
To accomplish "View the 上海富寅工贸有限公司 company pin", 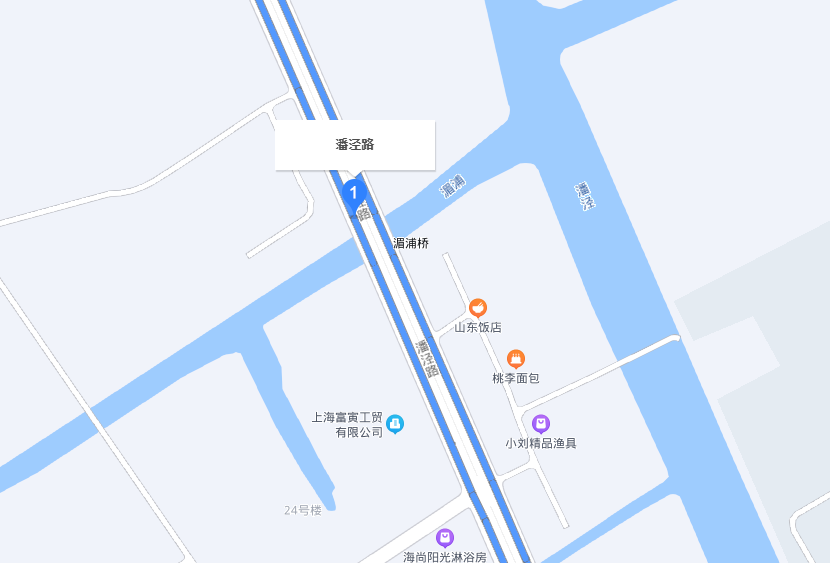I will pos(395,424).
